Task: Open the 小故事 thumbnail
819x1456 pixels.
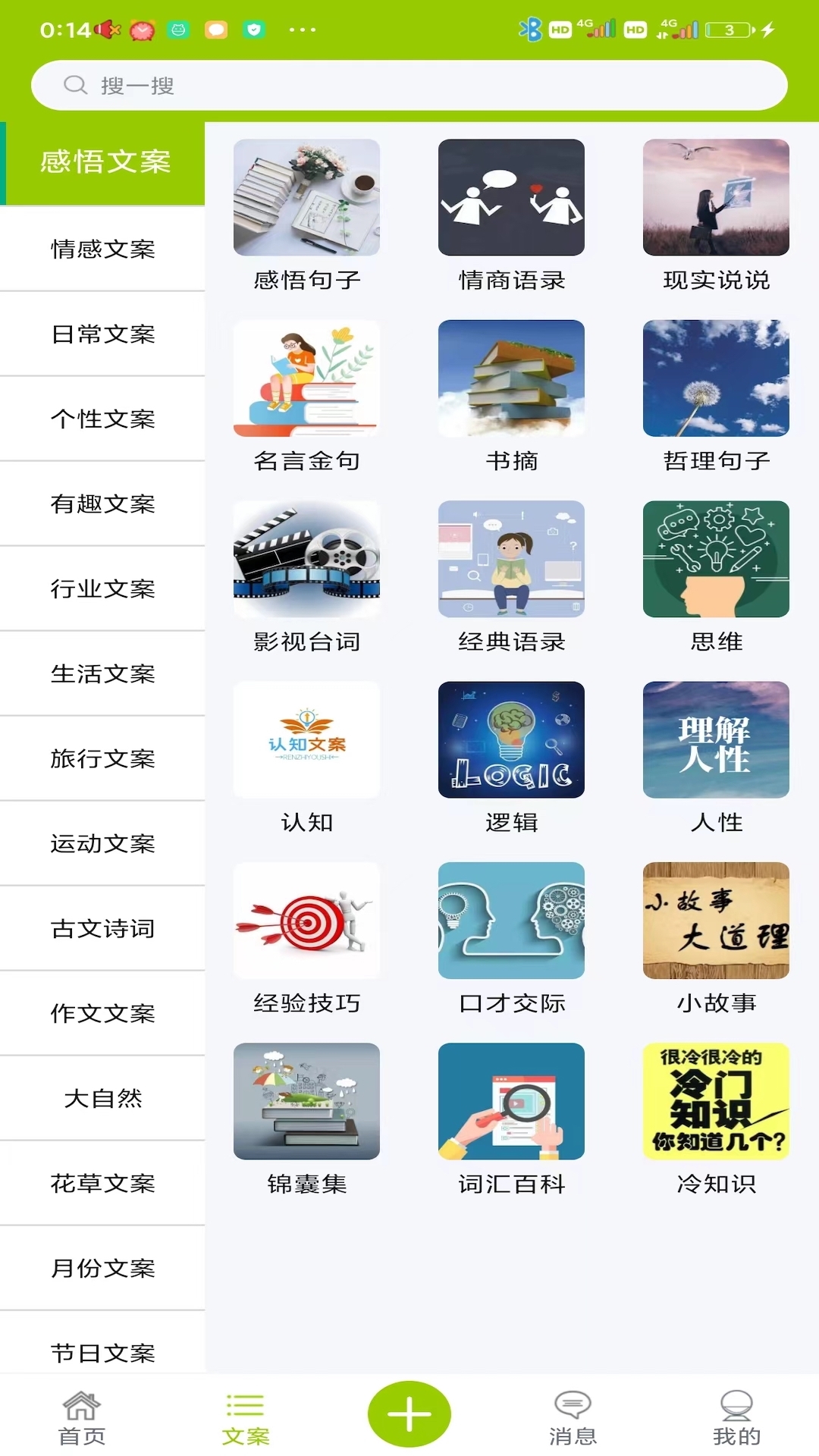Action: point(715,920)
